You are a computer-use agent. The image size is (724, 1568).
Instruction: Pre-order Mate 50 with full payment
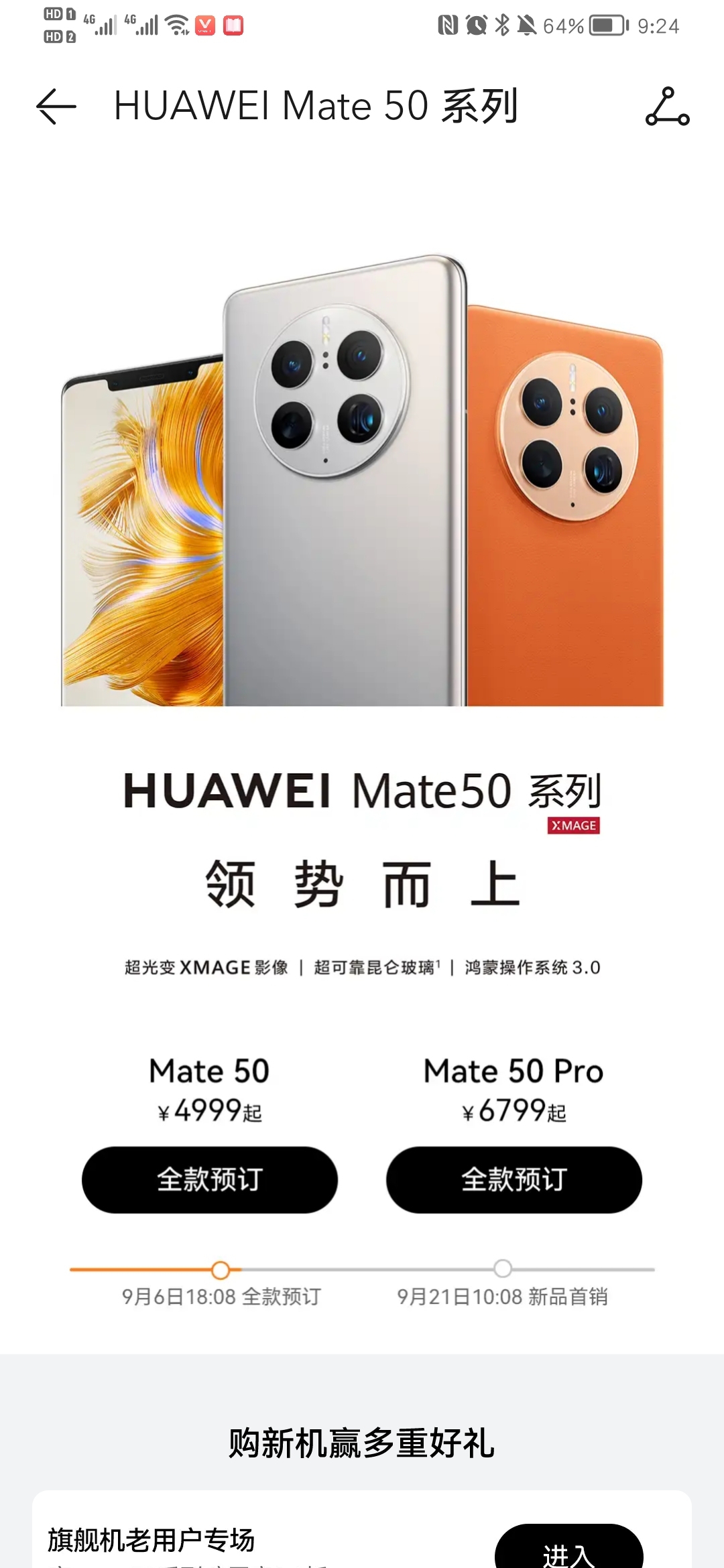coord(210,1179)
